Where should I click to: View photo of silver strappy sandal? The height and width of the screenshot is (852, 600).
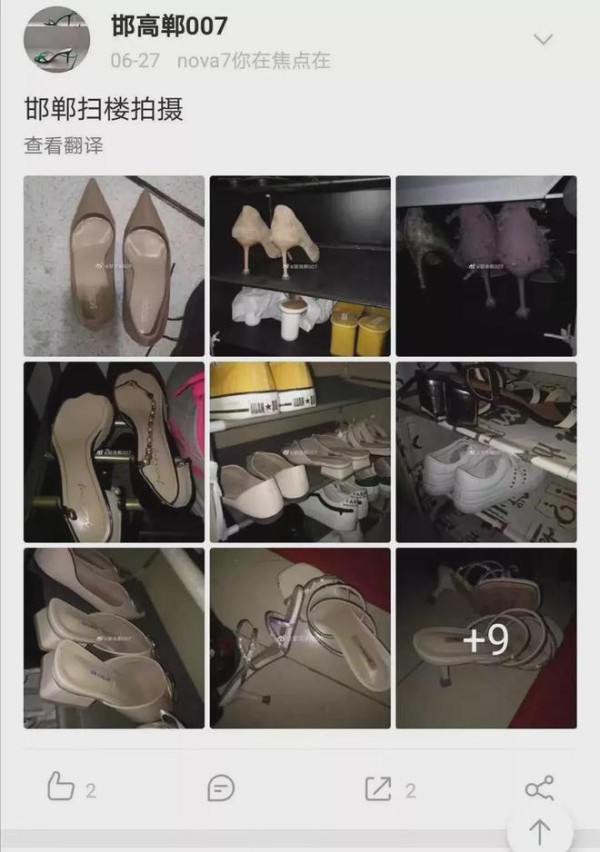click(x=300, y=638)
